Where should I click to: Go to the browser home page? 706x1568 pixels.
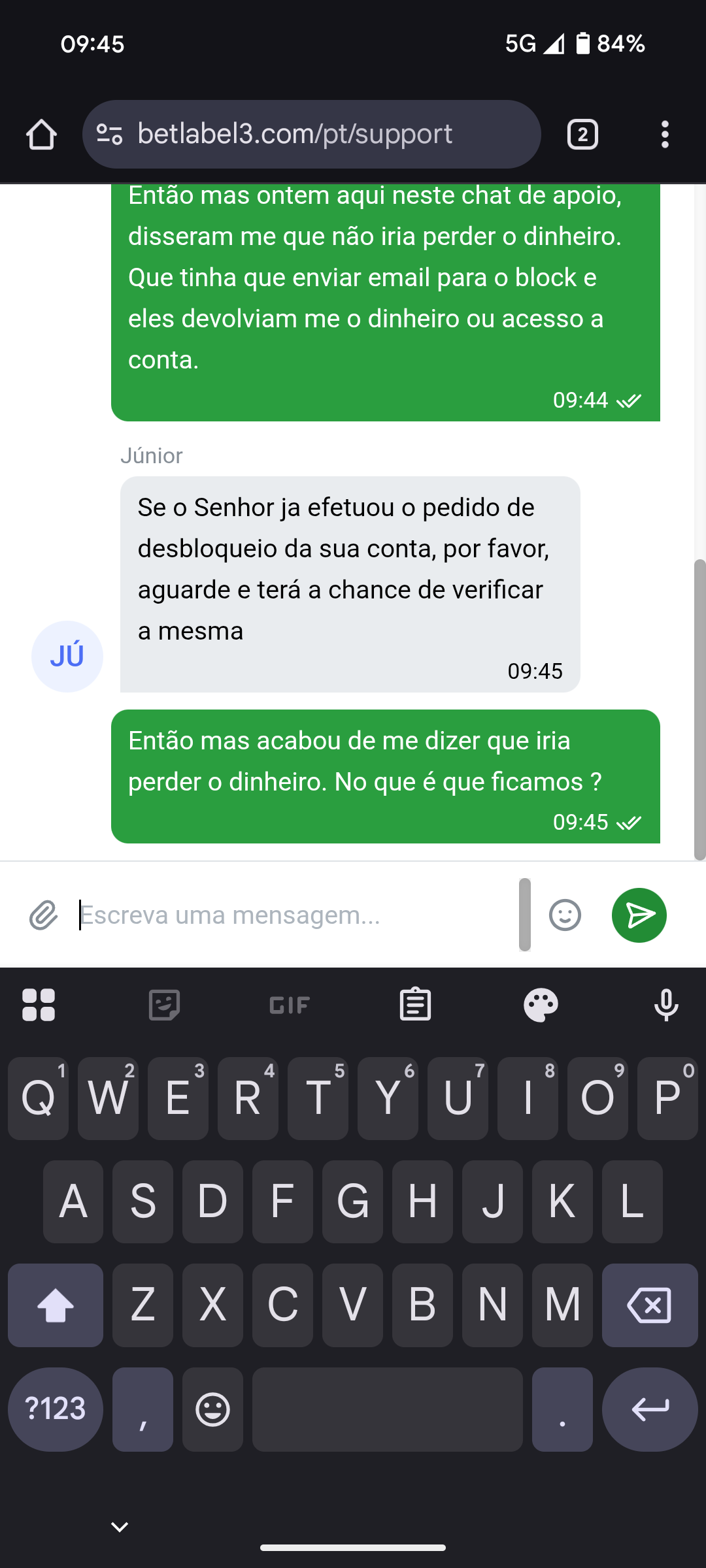pos(41,135)
